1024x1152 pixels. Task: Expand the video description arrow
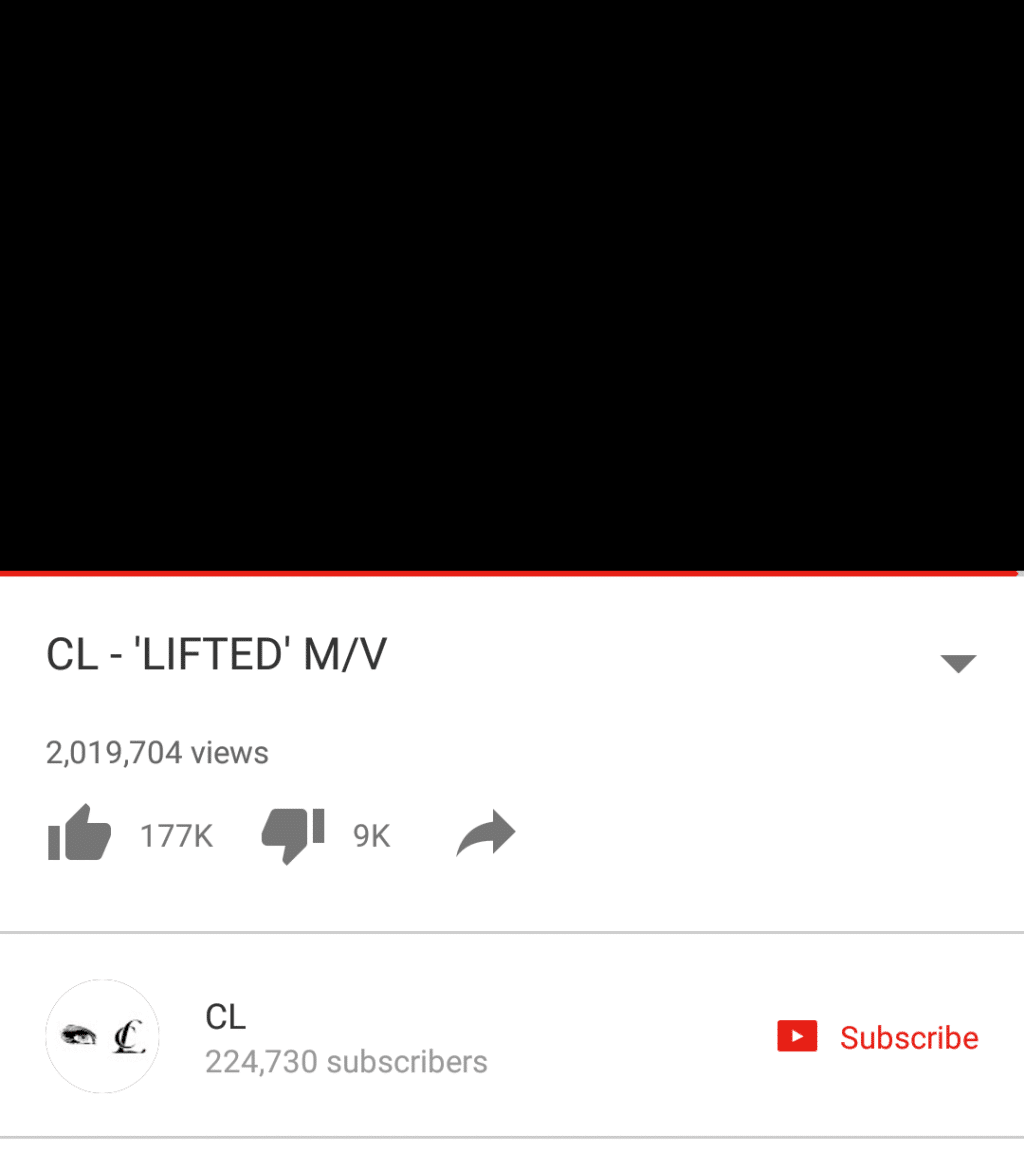[x=958, y=663]
